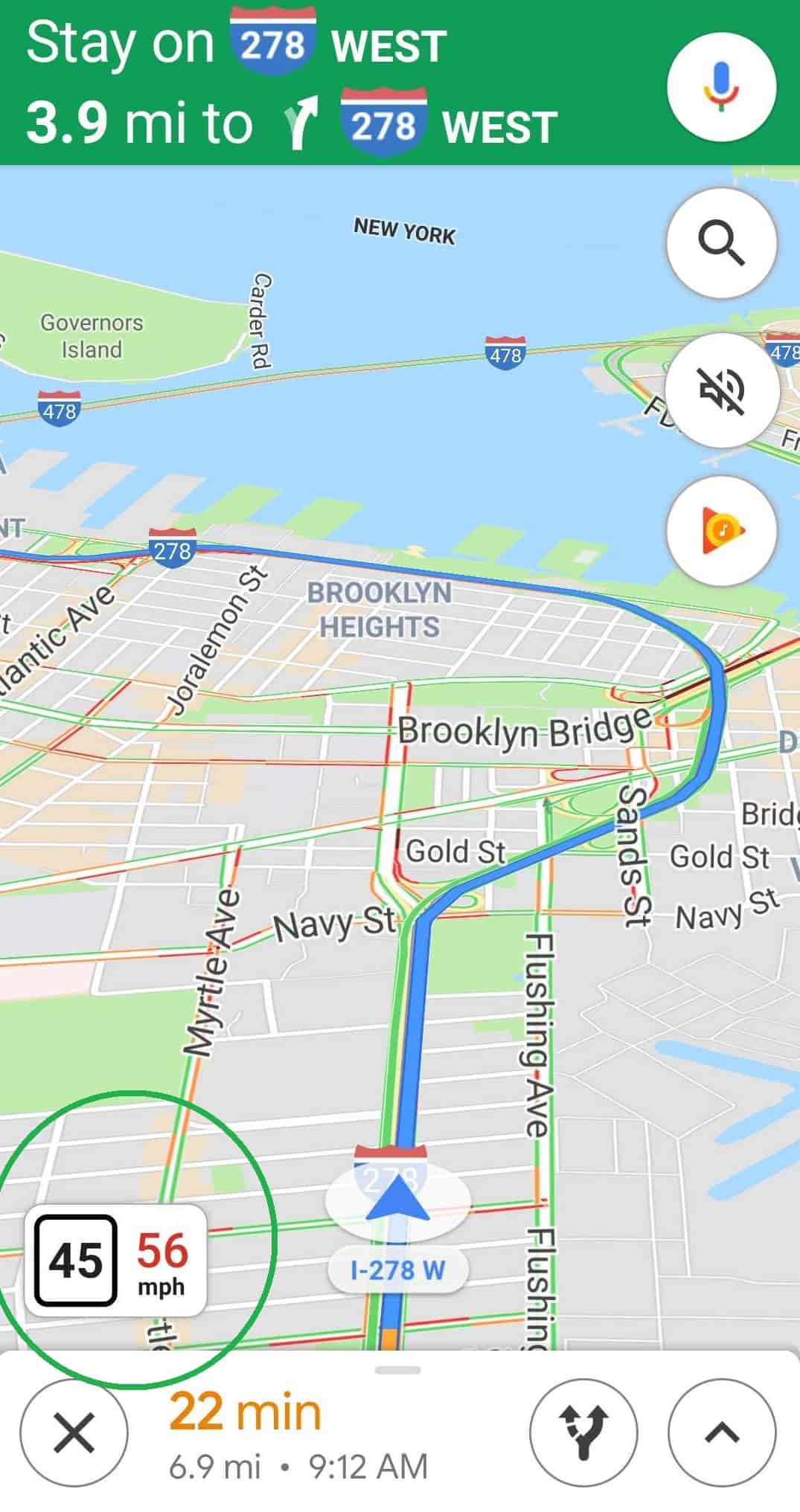Exit navigation with the X button

pyautogui.click(x=74, y=1432)
